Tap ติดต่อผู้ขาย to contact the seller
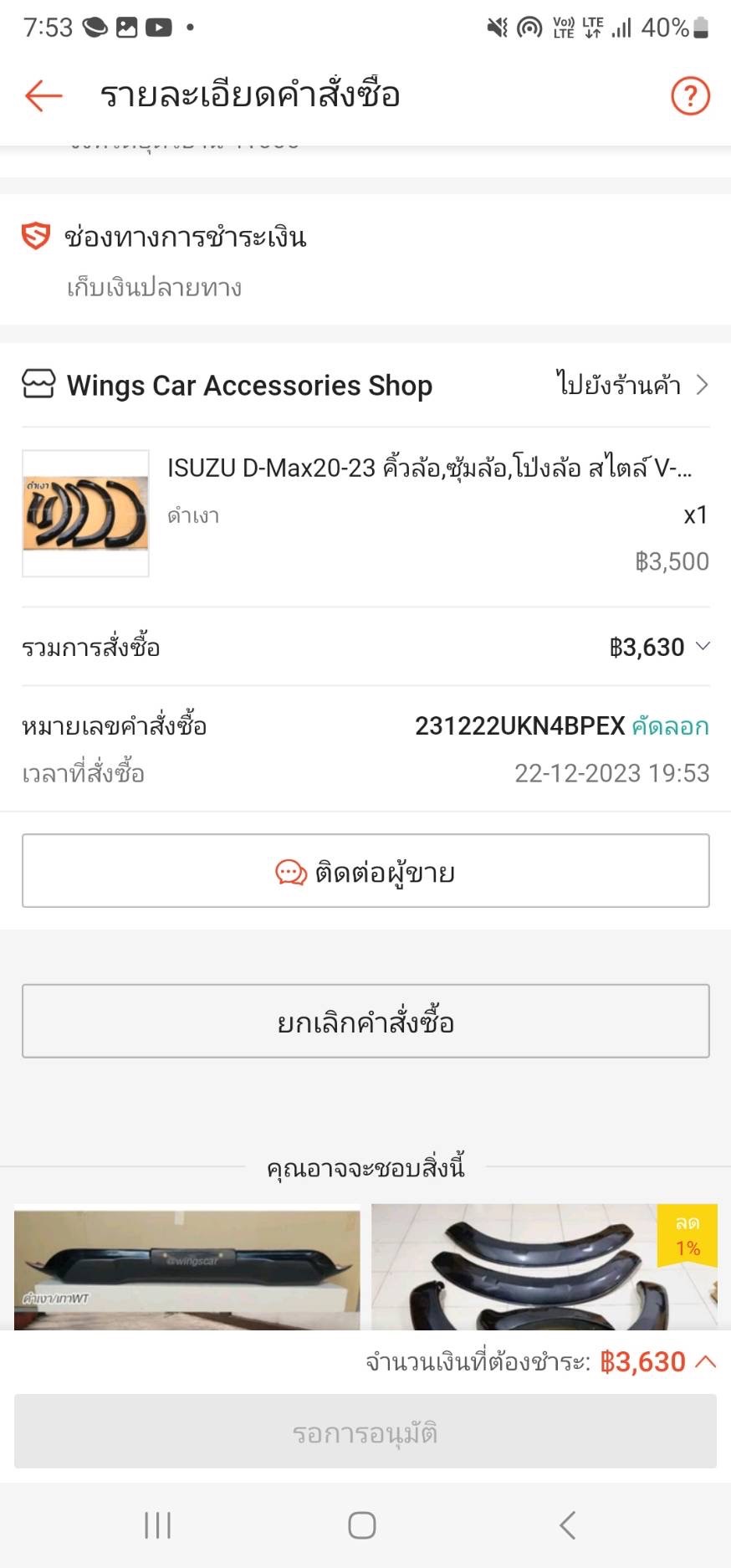Viewport: 731px width, 1568px height. (365, 871)
